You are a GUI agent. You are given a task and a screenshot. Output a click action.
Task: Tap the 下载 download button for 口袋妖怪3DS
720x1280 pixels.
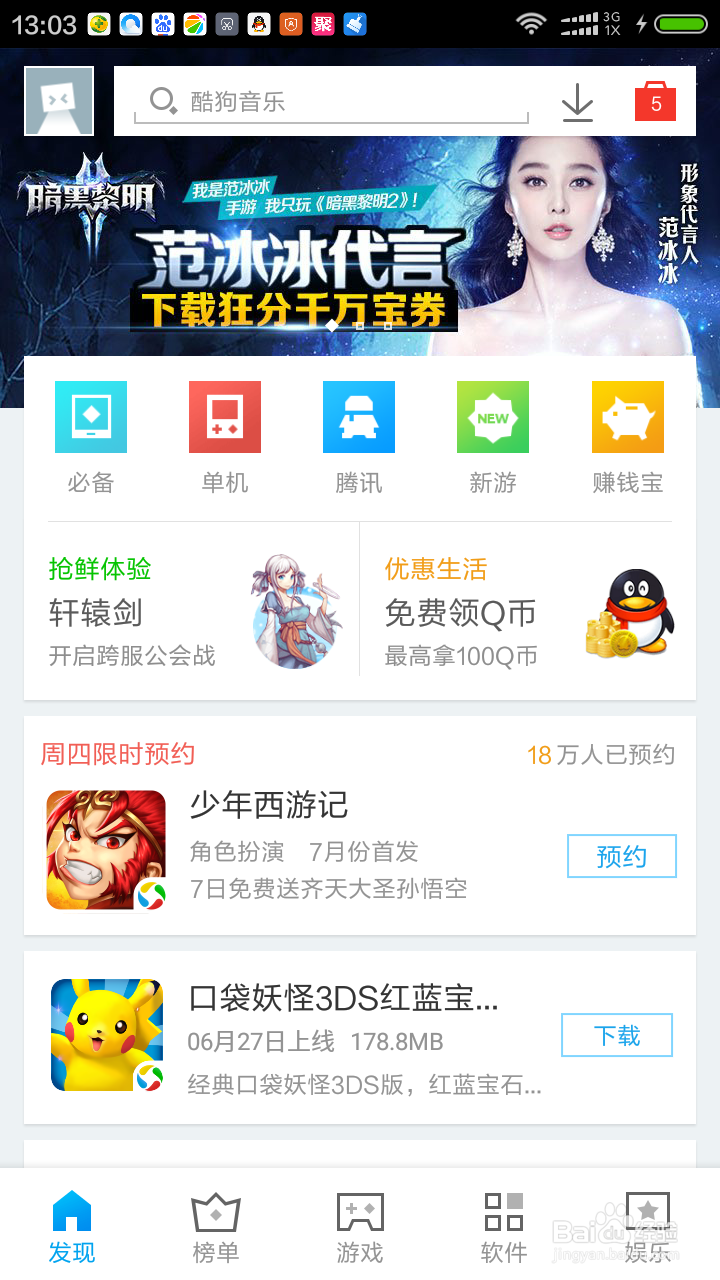point(617,1036)
